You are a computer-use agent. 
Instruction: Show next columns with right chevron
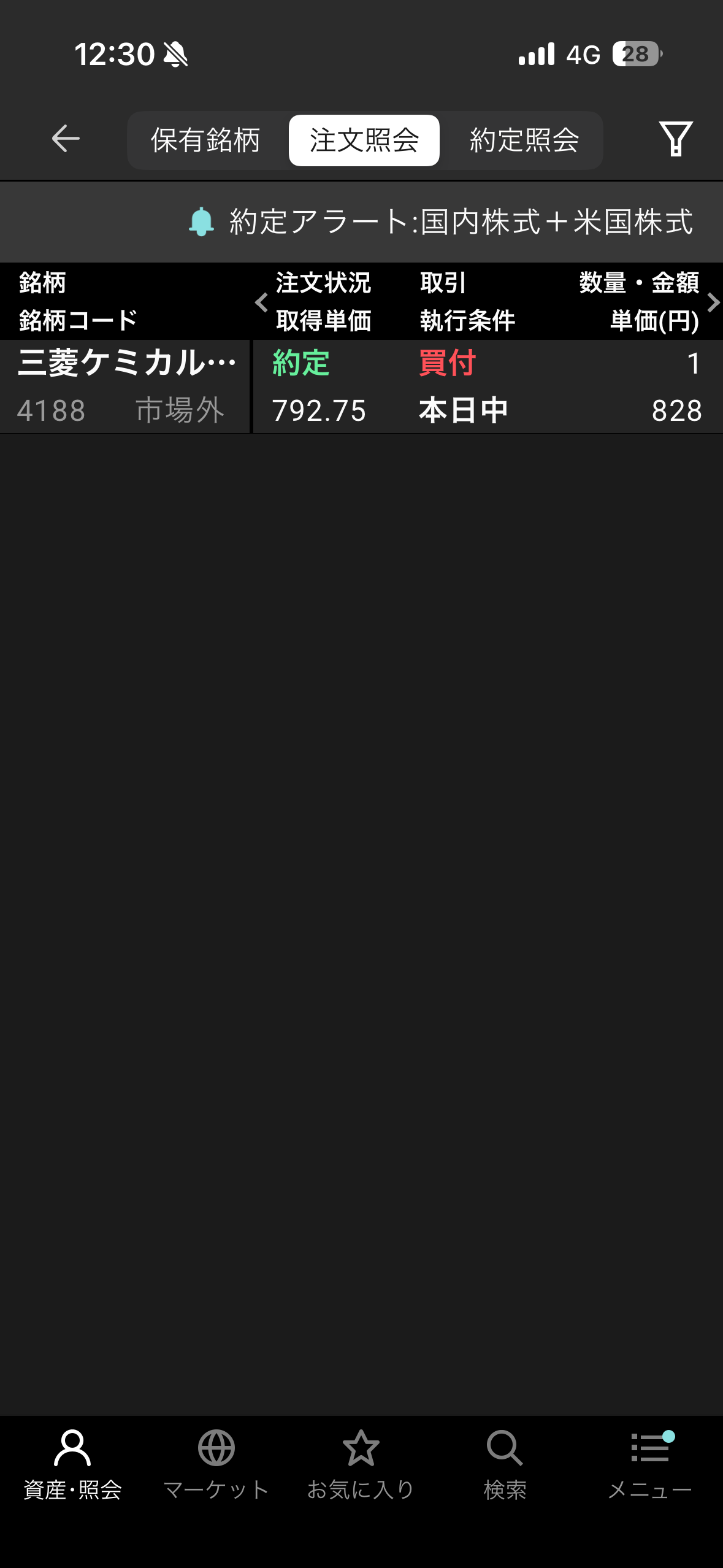click(713, 302)
